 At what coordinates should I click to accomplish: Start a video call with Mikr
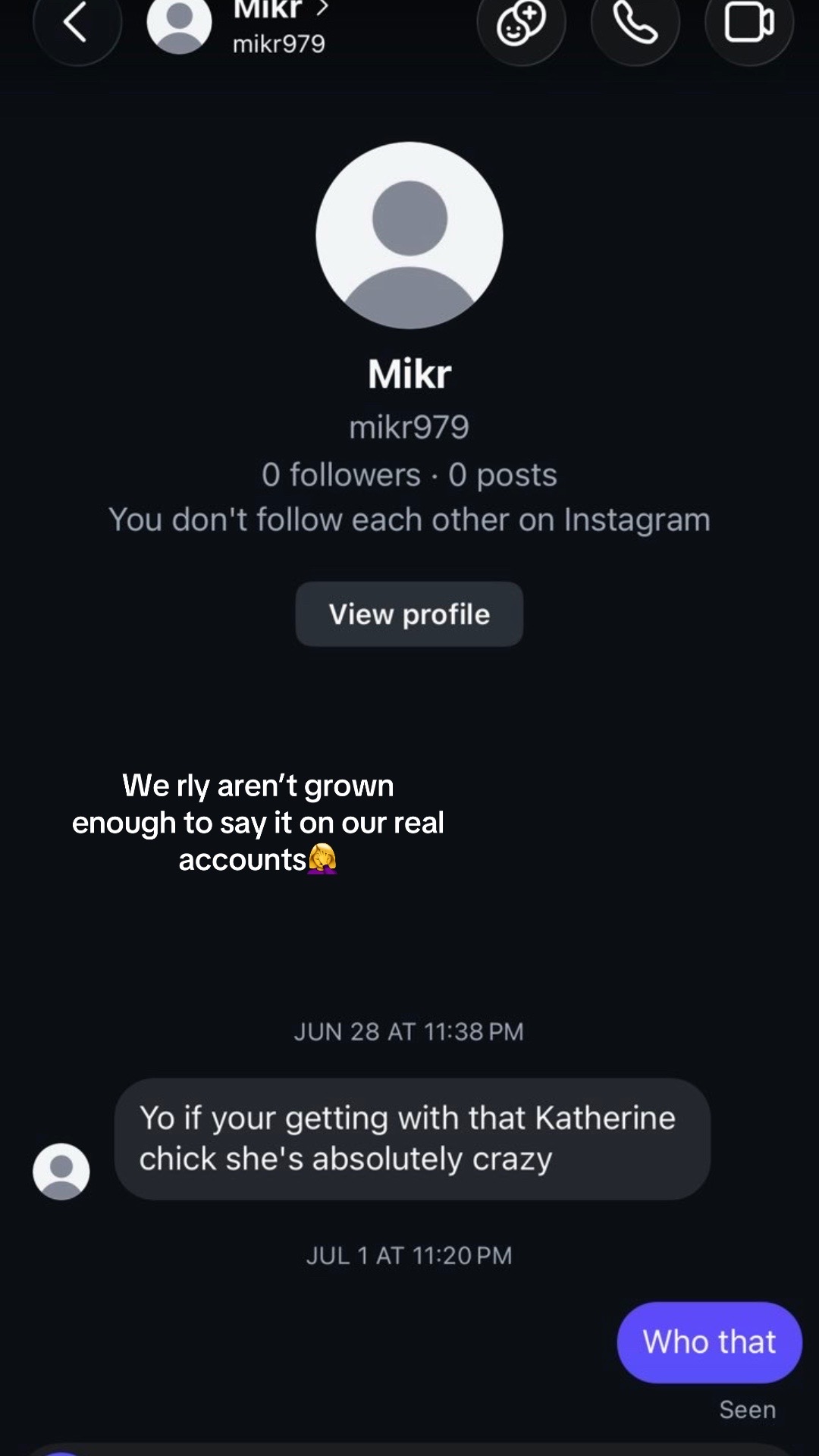tap(749, 23)
